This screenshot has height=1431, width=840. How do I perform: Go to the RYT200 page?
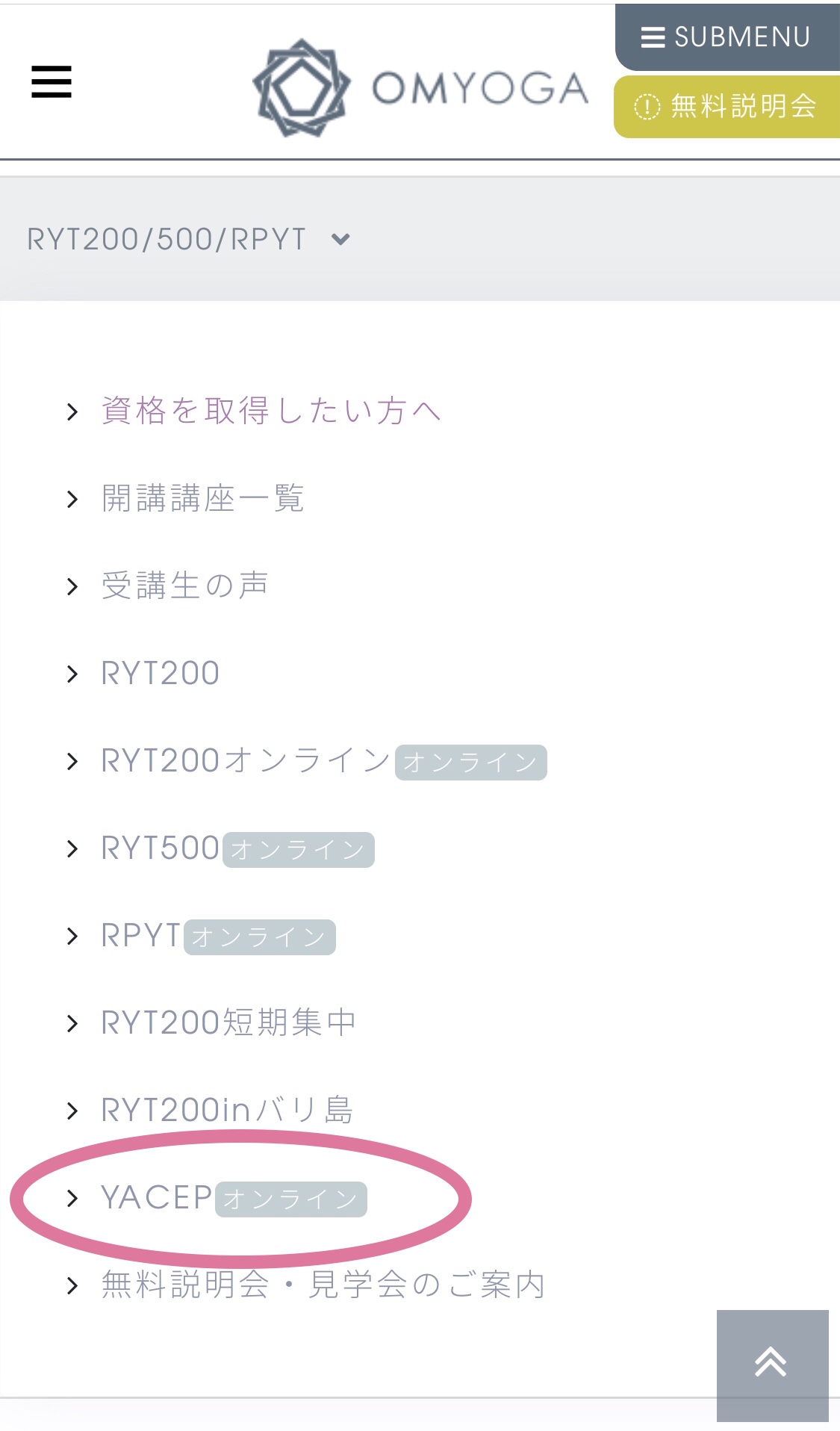pos(160,673)
